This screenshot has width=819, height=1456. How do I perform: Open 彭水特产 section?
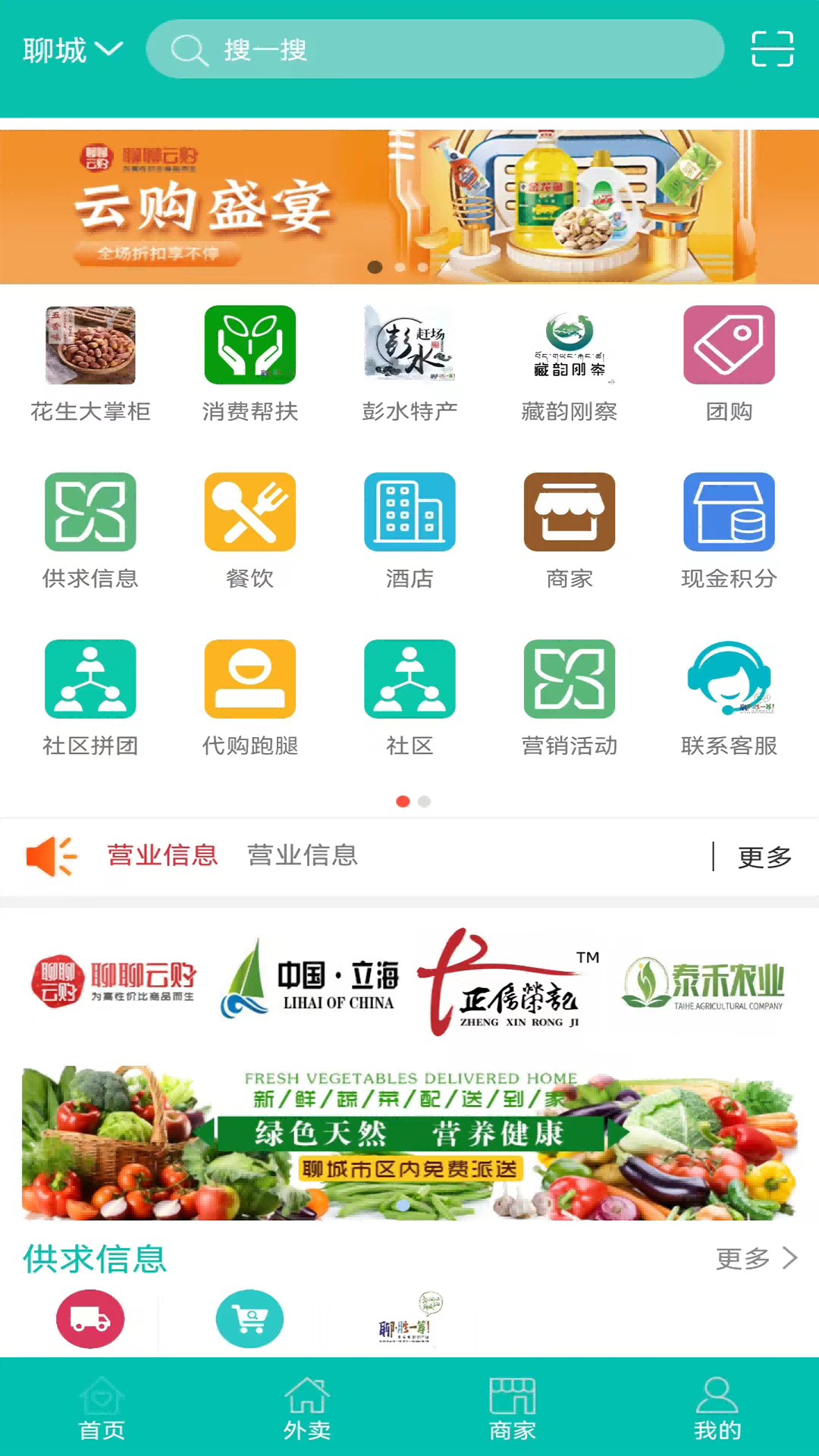point(409,364)
